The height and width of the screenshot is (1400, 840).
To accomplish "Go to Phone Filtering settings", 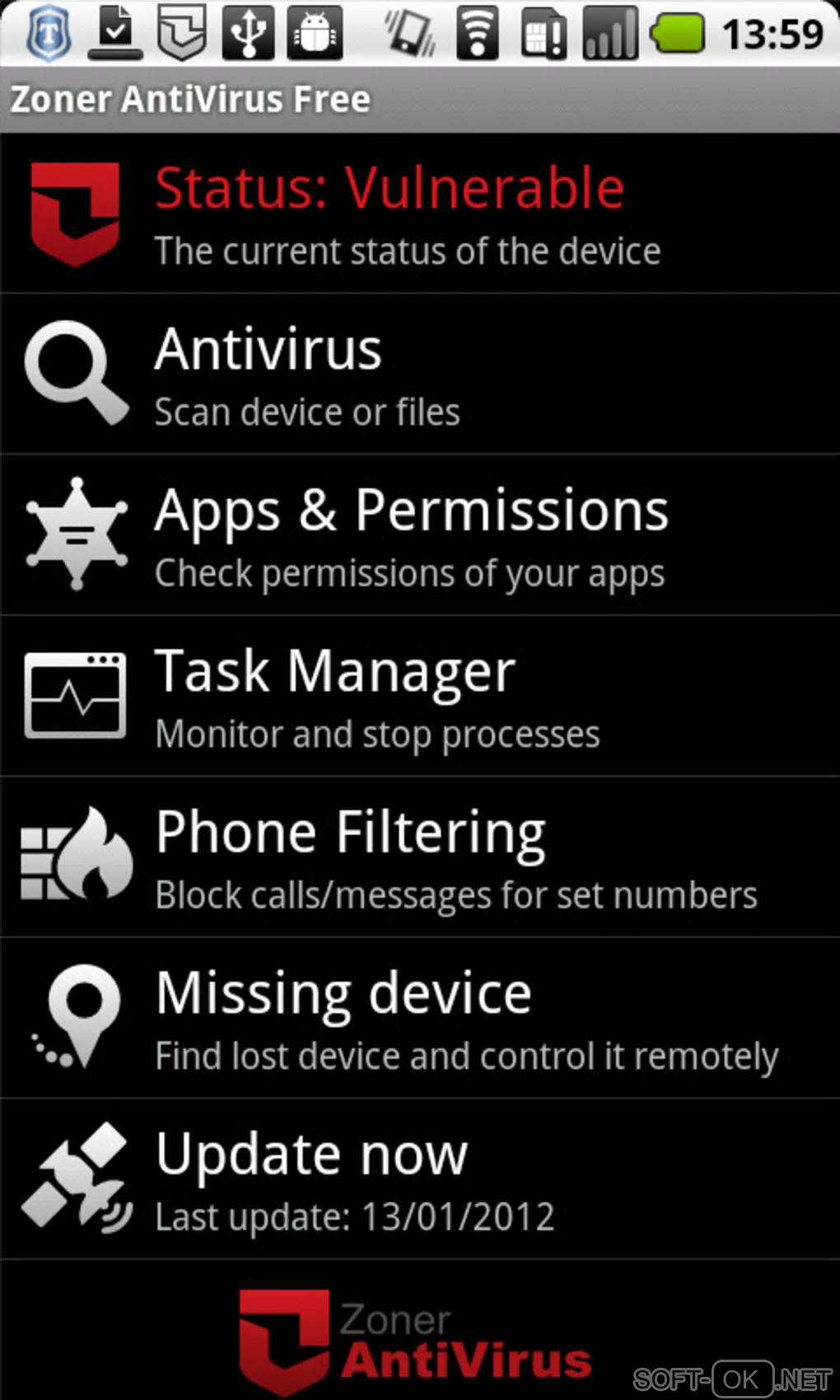I will pyautogui.click(x=420, y=857).
